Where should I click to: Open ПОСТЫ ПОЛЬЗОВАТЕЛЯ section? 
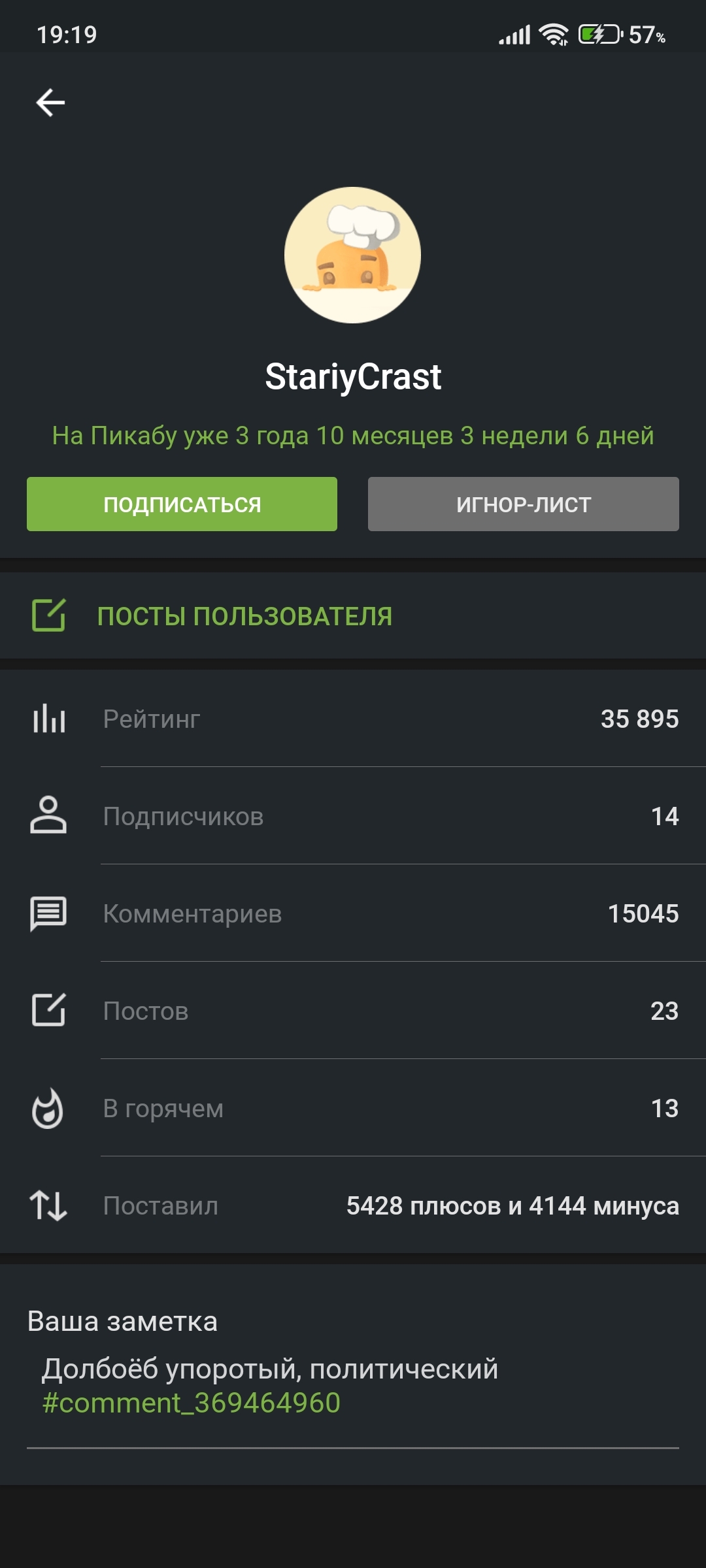coord(244,616)
